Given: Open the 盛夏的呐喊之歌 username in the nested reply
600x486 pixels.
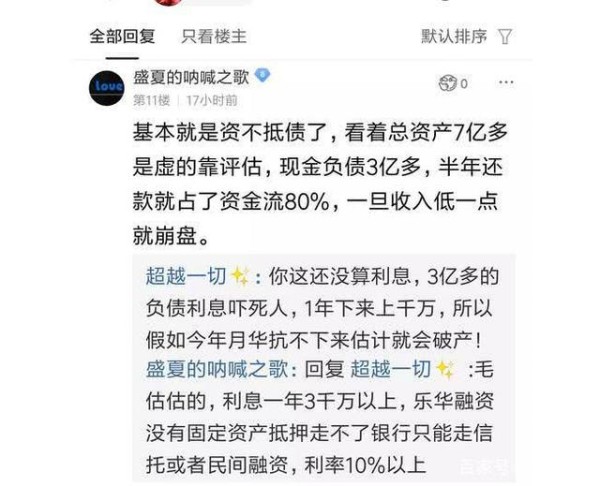Looking at the screenshot, I should [x=204, y=369].
